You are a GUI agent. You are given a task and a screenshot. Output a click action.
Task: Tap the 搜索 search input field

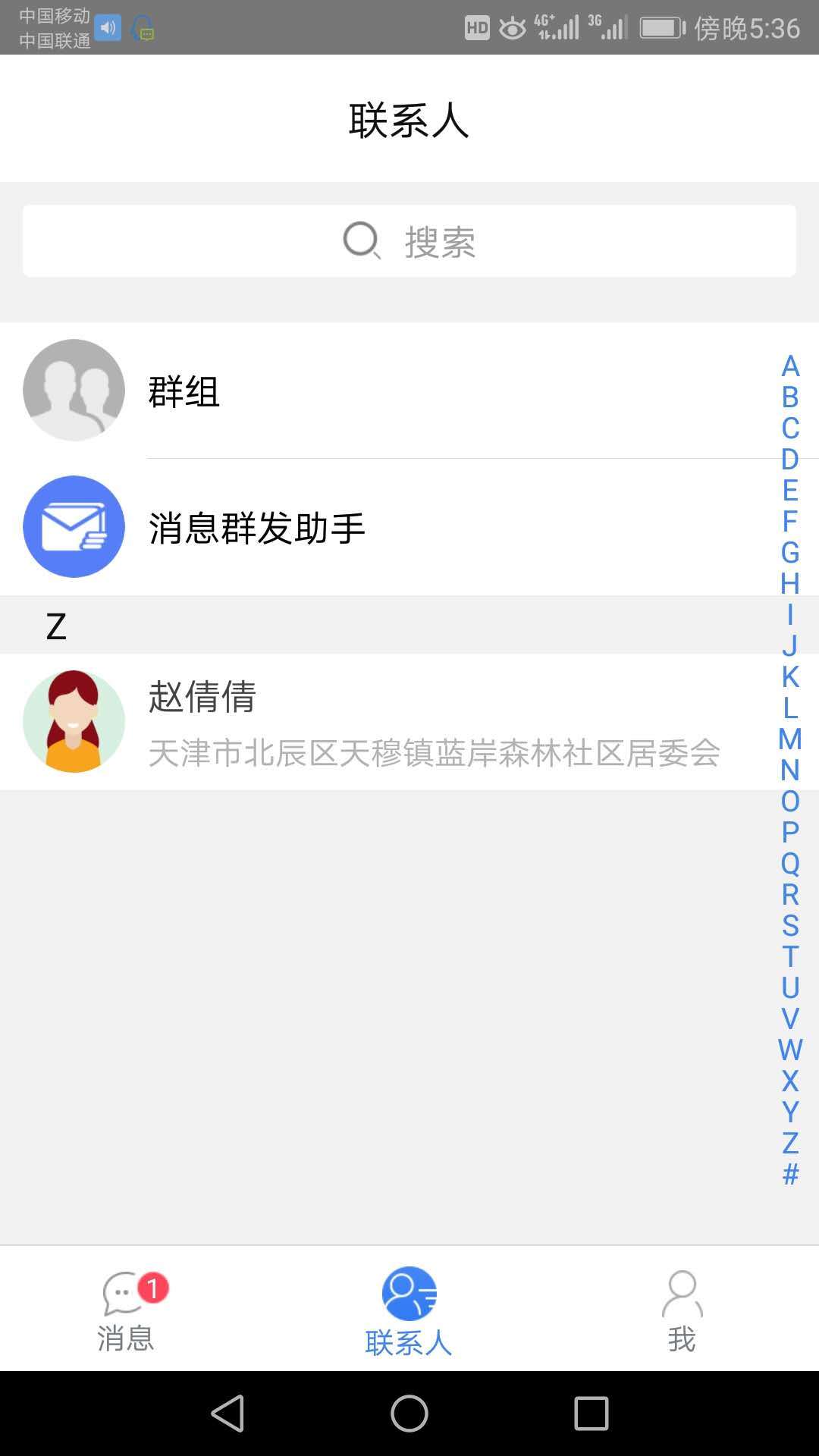pos(409,241)
